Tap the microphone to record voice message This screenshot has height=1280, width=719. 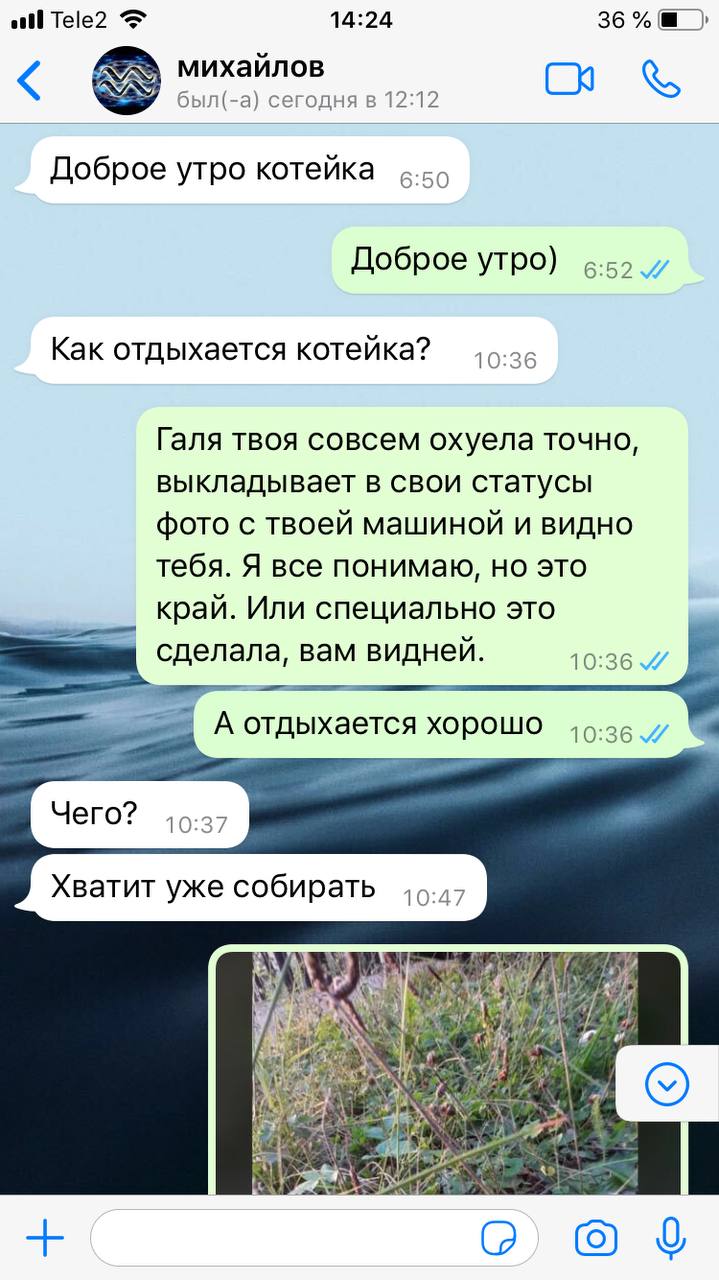pos(671,1239)
